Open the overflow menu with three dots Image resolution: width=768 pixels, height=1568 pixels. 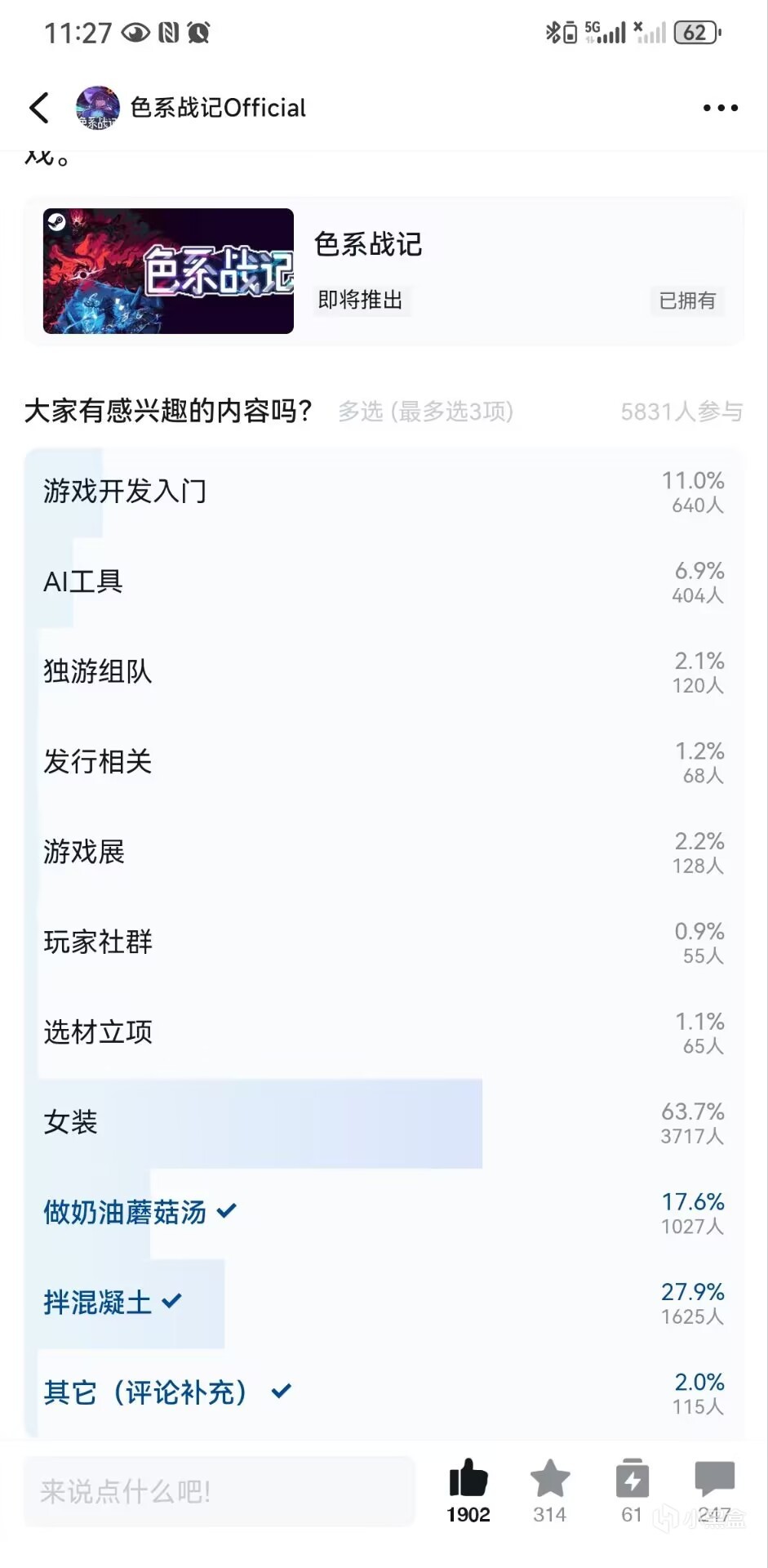(x=720, y=108)
